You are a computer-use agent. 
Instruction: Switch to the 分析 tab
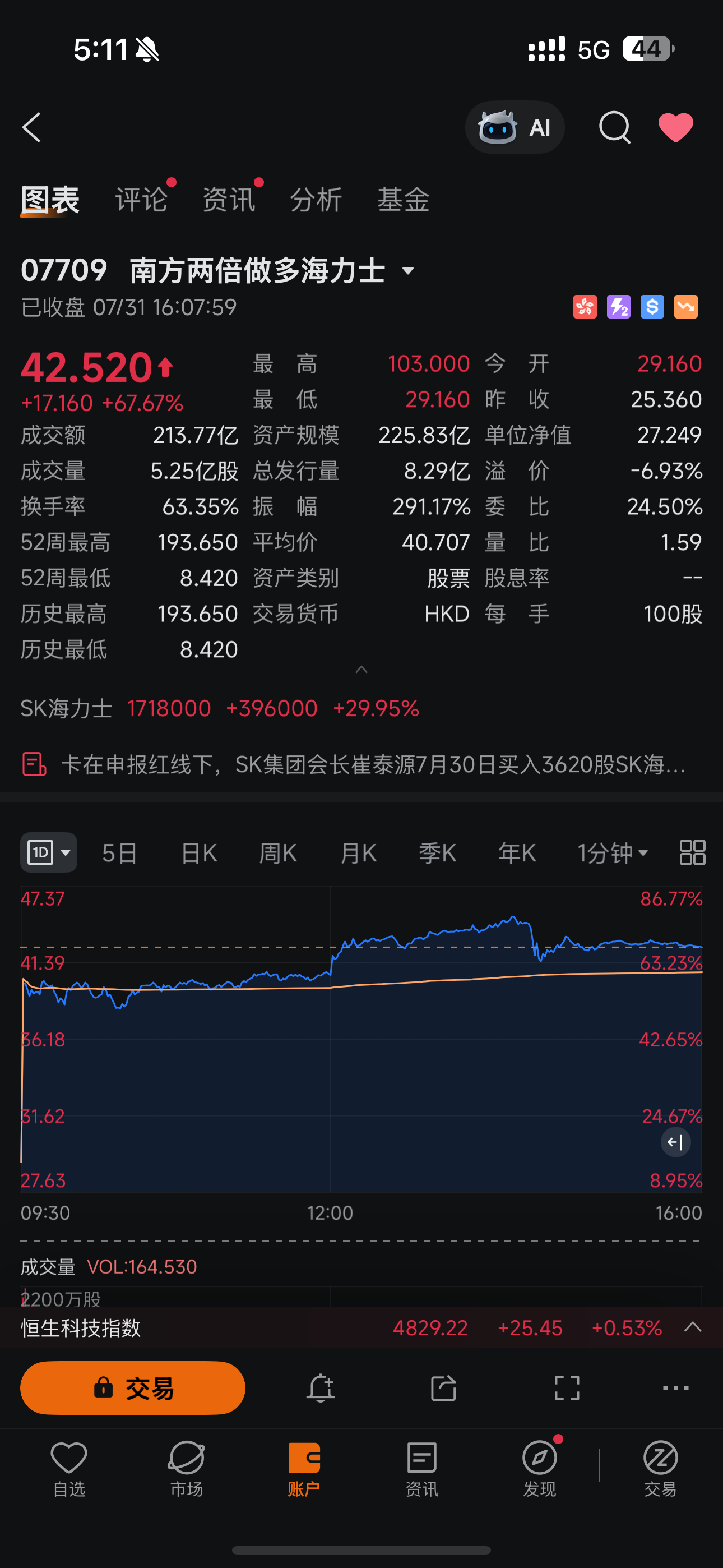pos(316,200)
